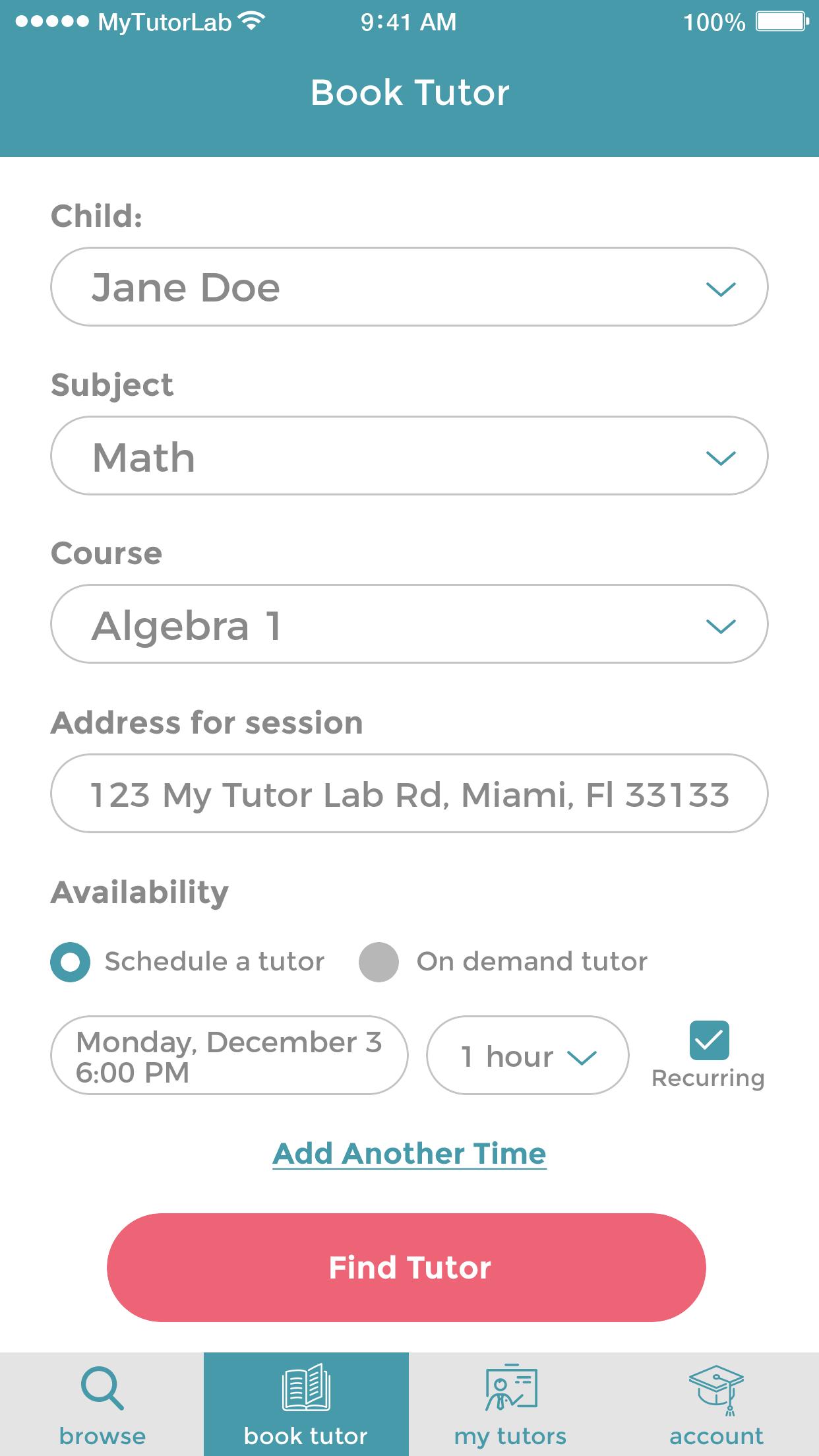819x1456 pixels.
Task: Switch to the browse tab
Action: 102,1405
